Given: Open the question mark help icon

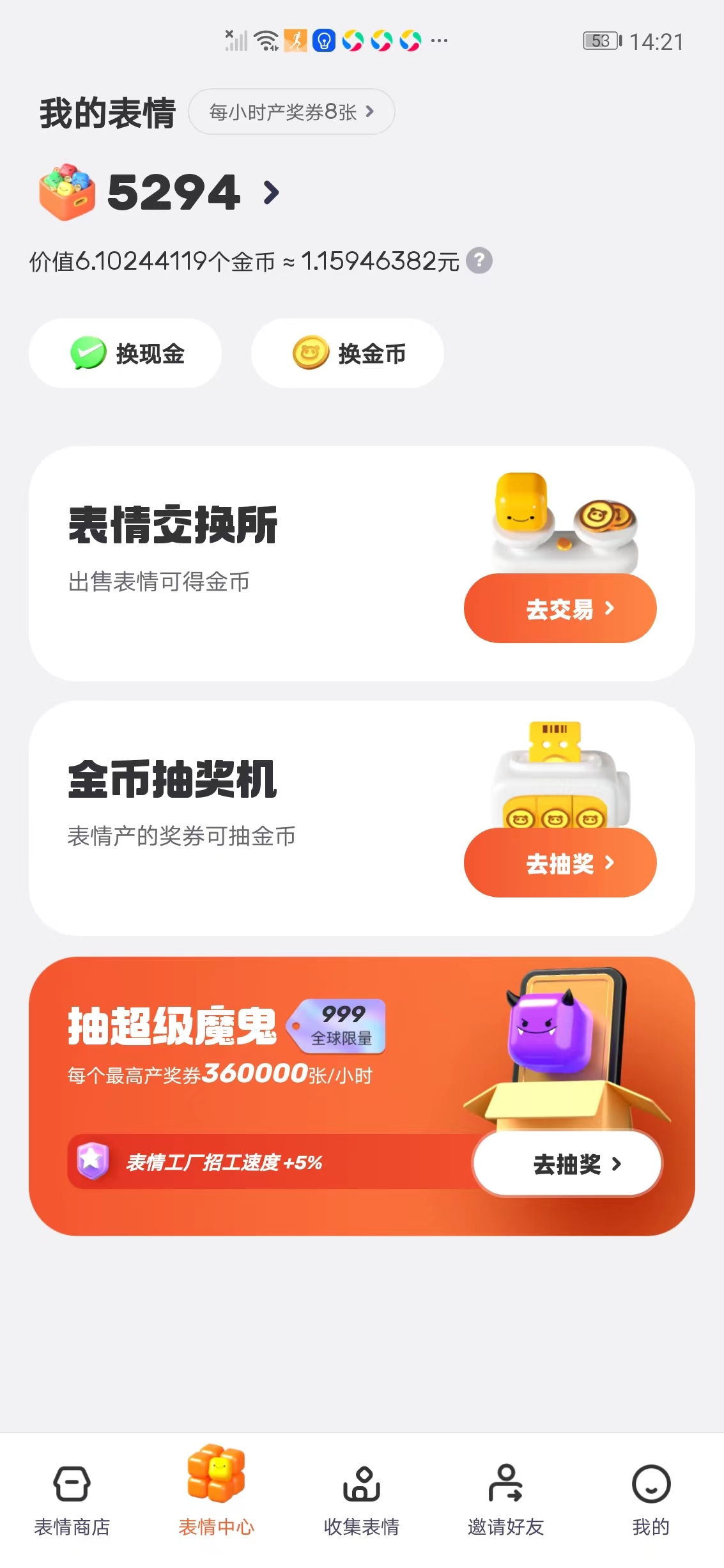Looking at the screenshot, I should [480, 260].
